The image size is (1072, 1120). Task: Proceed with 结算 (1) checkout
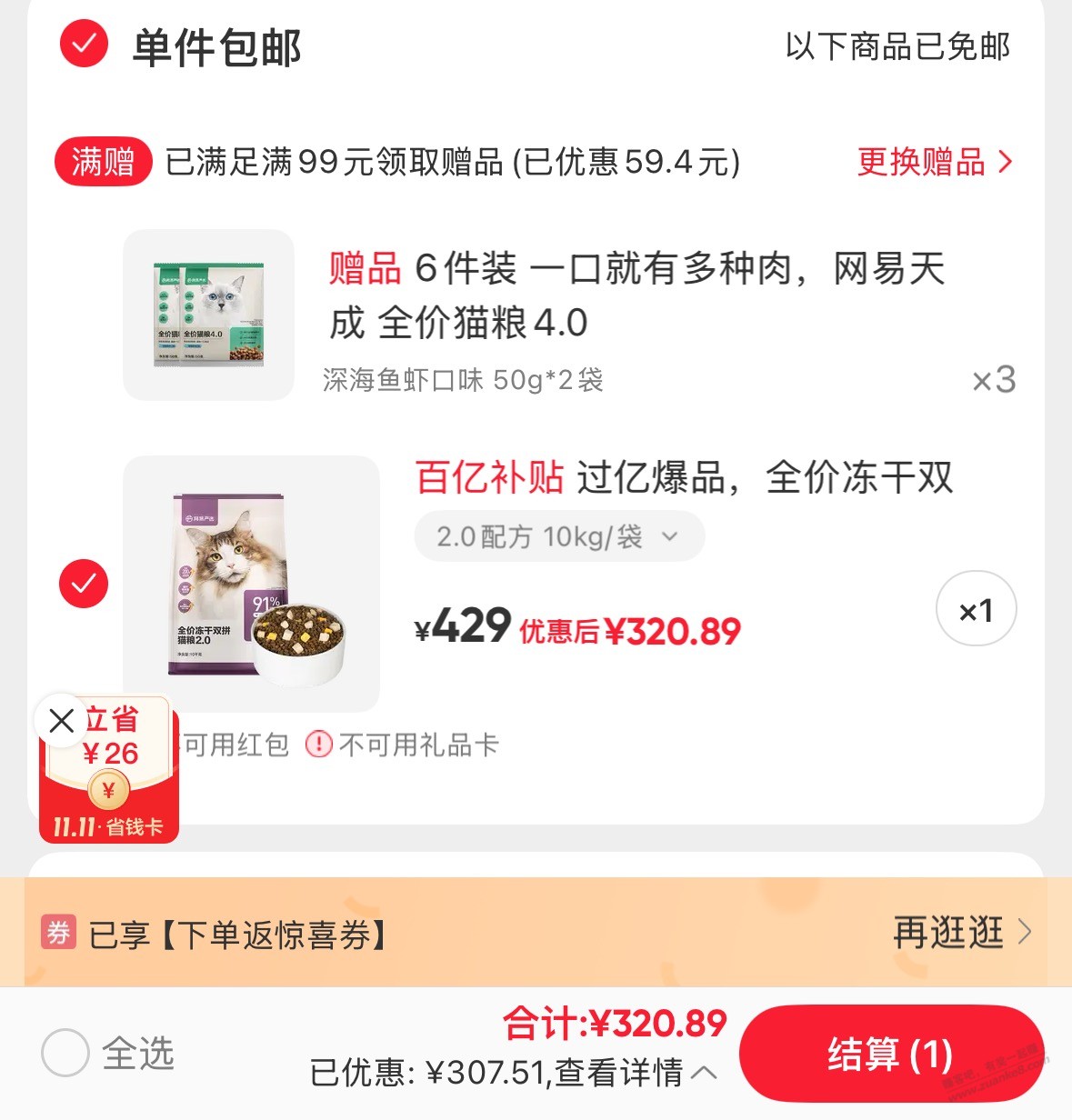[x=889, y=1055]
